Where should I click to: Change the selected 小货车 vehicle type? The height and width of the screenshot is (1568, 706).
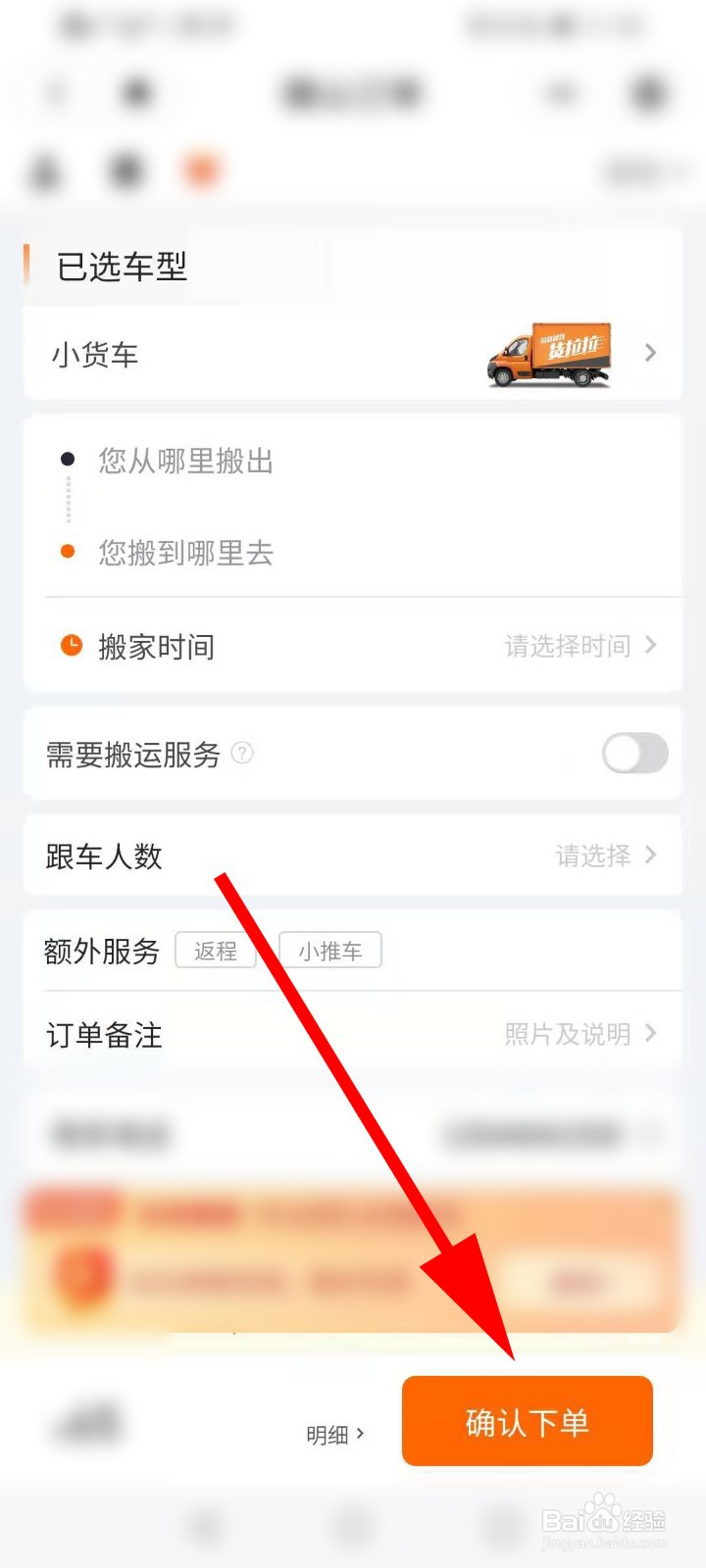click(x=353, y=354)
